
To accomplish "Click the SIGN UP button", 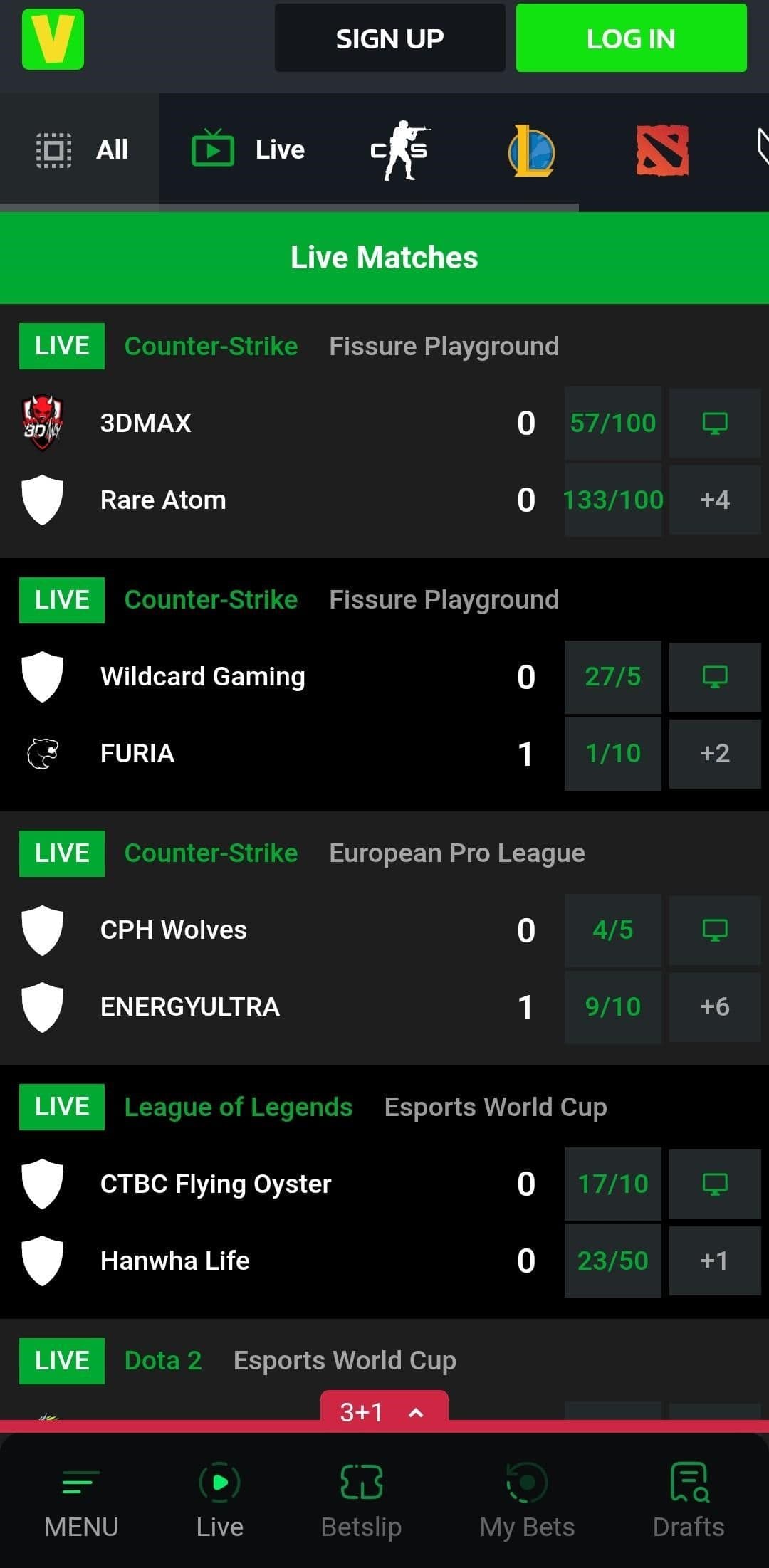I will coord(389,38).
